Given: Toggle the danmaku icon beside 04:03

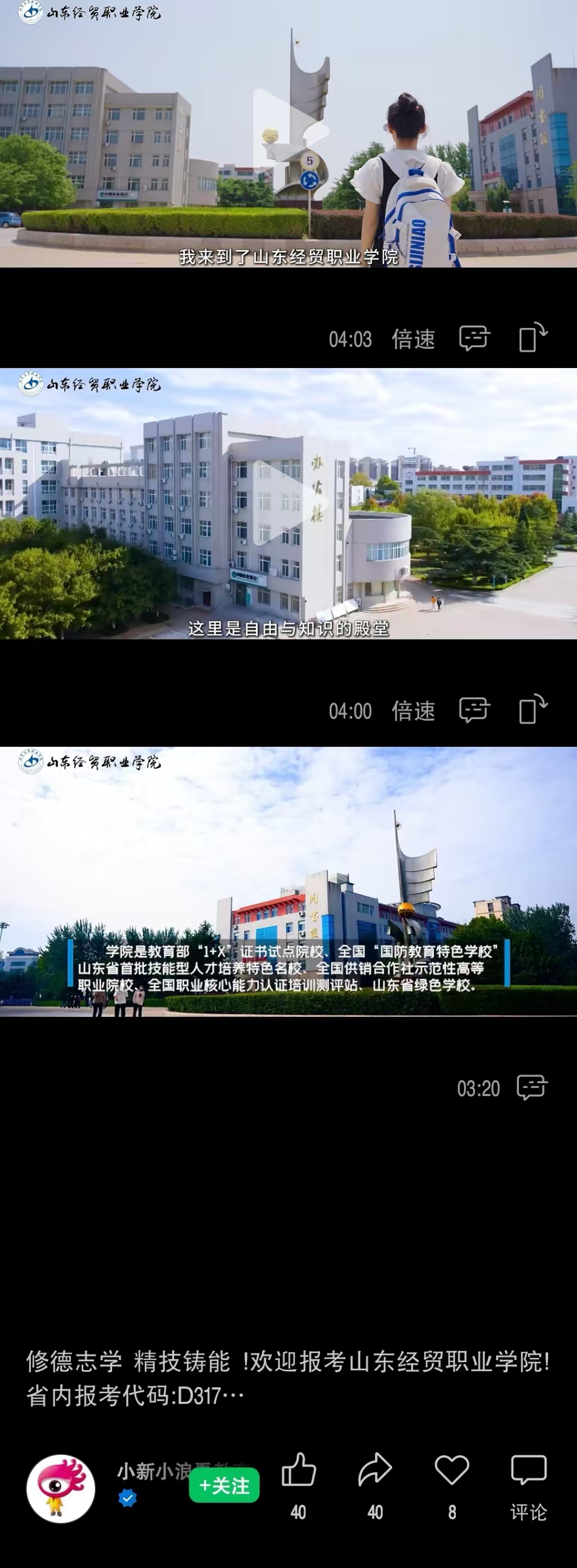Looking at the screenshot, I should coord(474,338).
